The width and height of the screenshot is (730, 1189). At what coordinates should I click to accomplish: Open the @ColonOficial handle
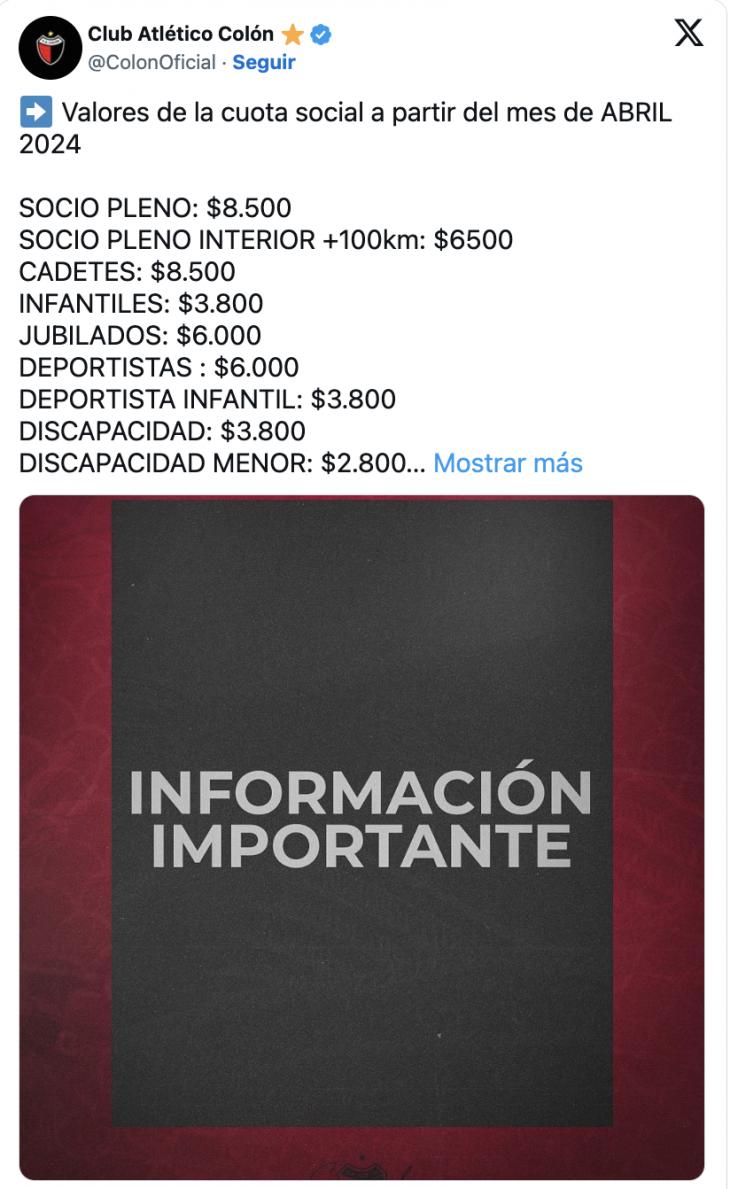[151, 62]
